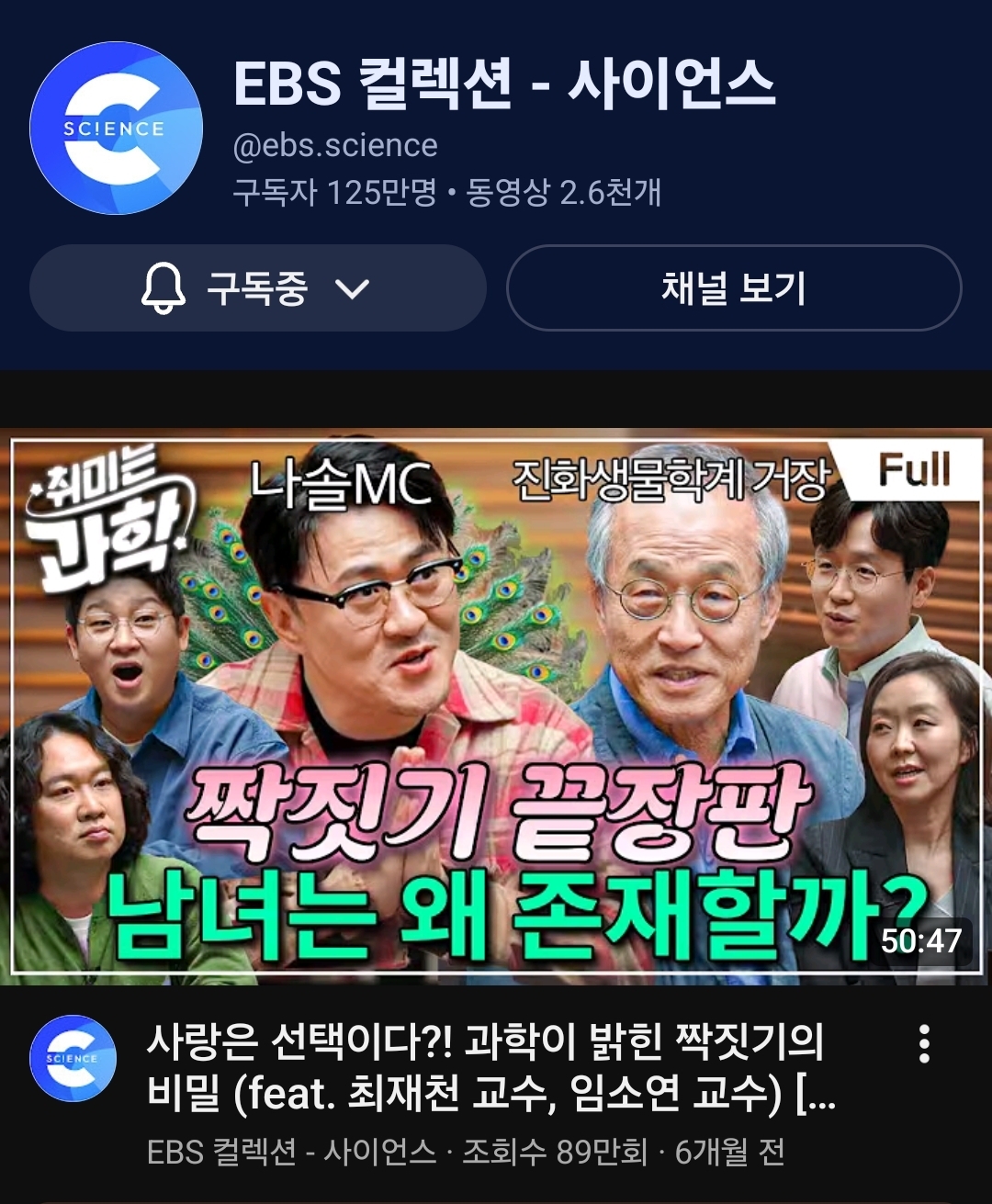The width and height of the screenshot is (992, 1204).
Task: Tap the small channel icon beside the video title
Action: point(73,1059)
